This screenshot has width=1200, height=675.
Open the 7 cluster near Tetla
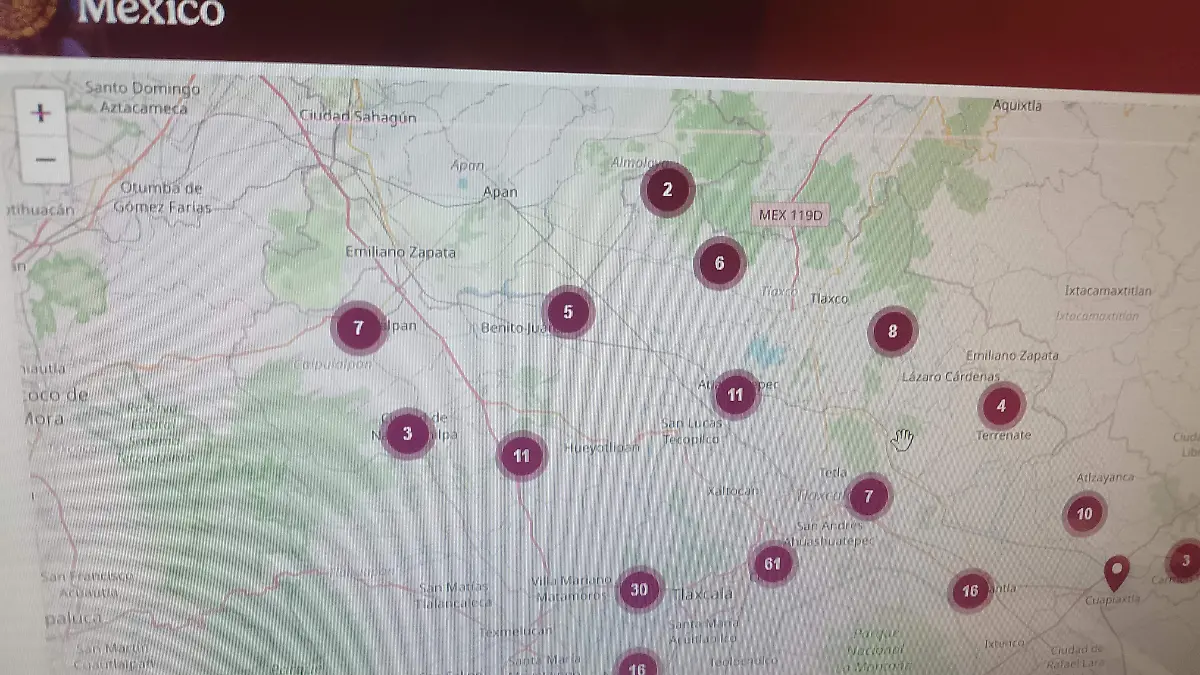coord(868,496)
